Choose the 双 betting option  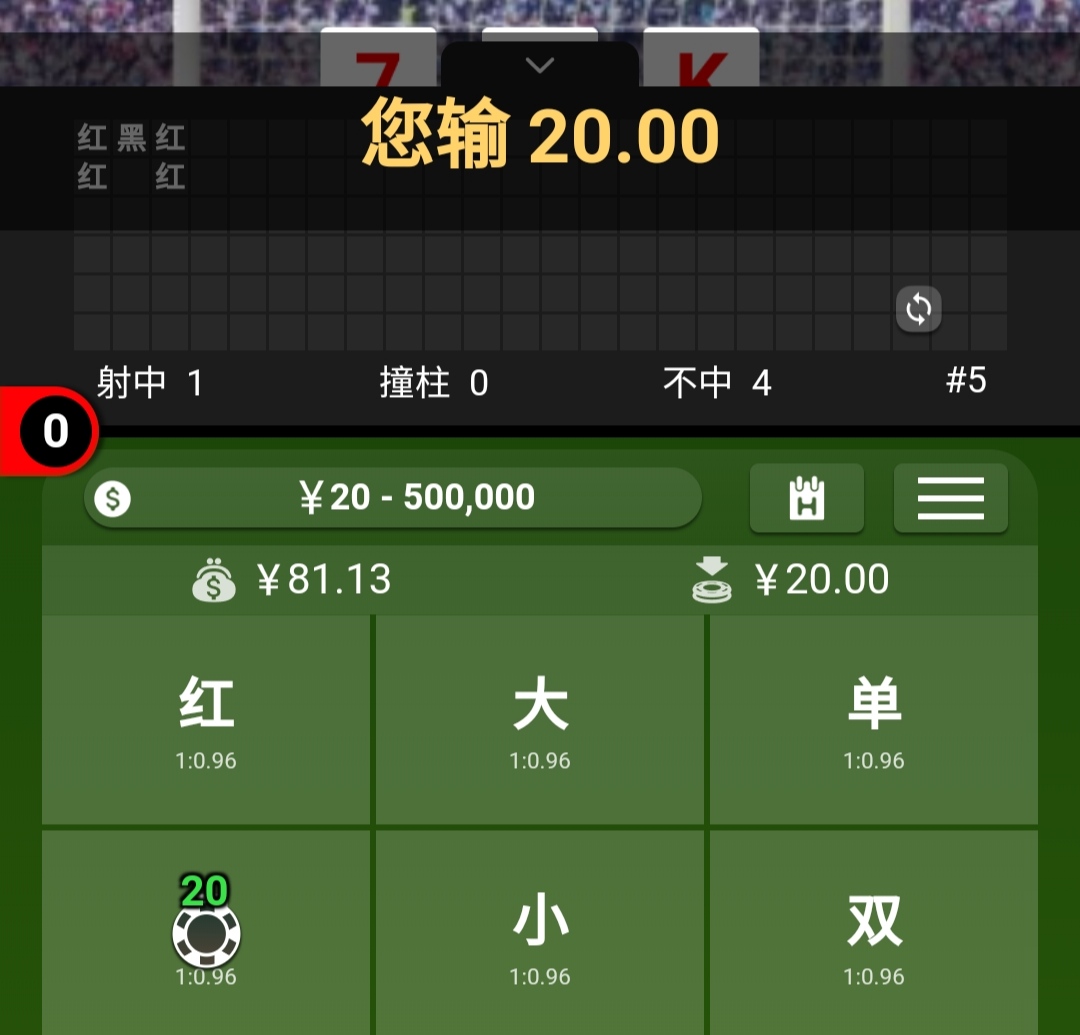[x=874, y=932]
